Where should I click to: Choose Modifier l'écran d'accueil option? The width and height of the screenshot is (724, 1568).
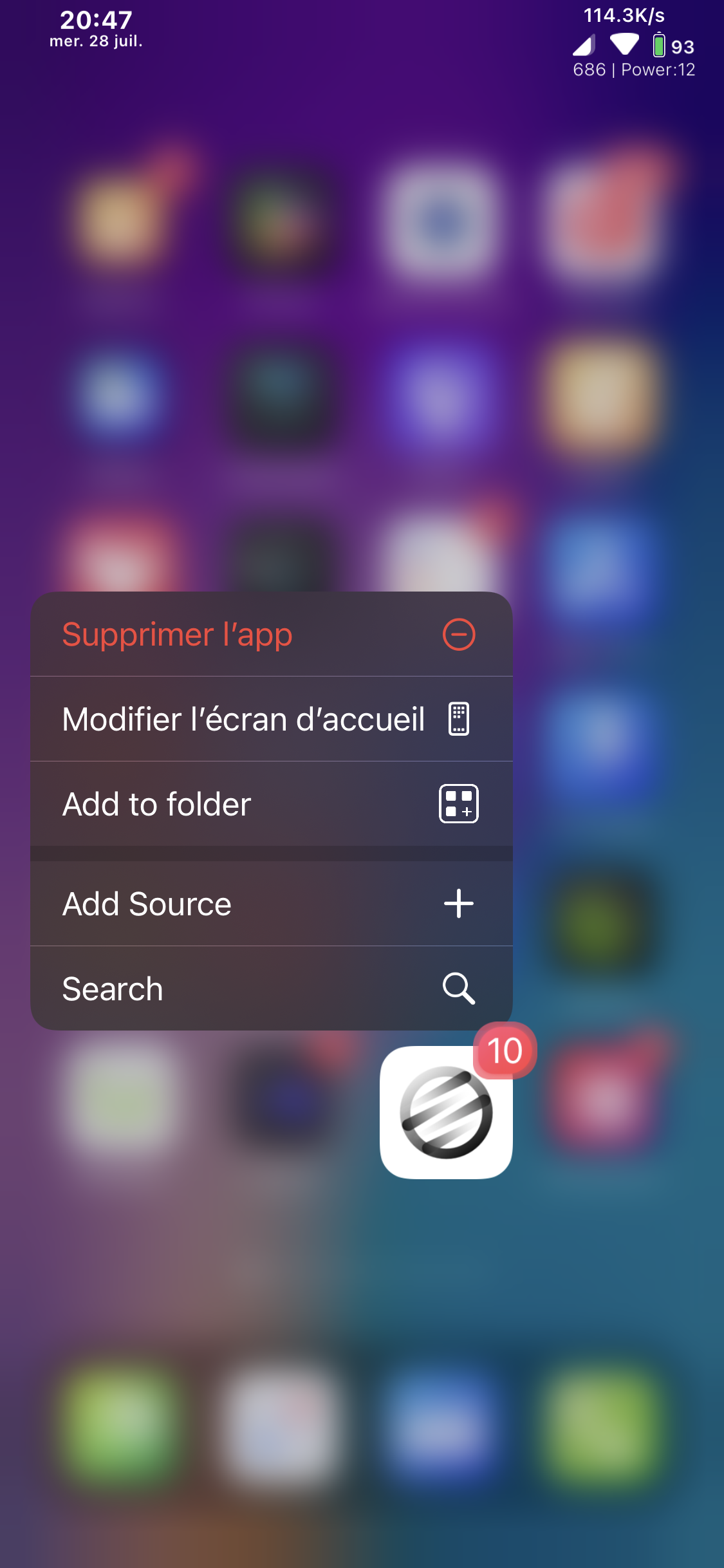(271, 719)
